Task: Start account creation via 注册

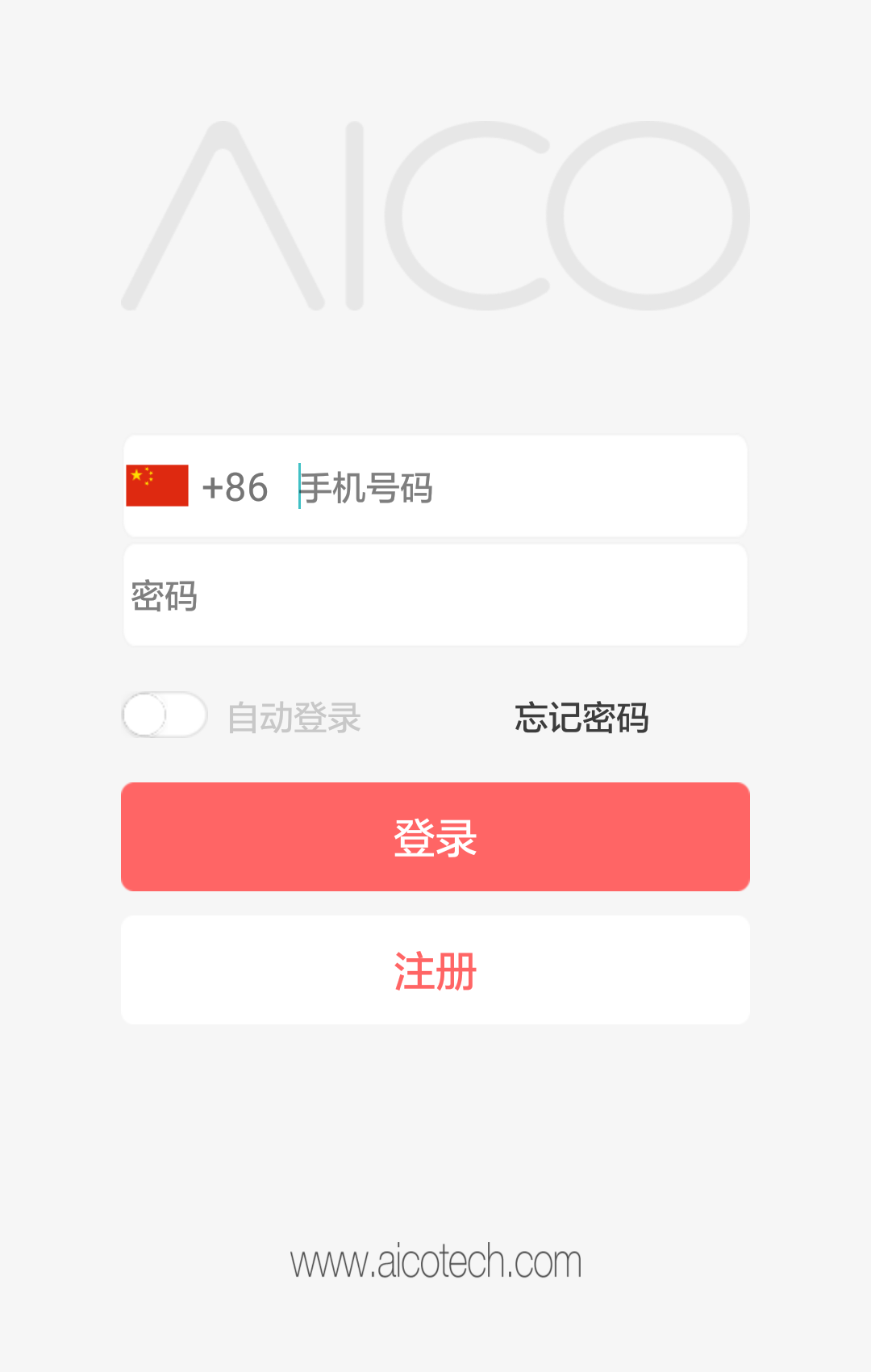Action: point(435,970)
